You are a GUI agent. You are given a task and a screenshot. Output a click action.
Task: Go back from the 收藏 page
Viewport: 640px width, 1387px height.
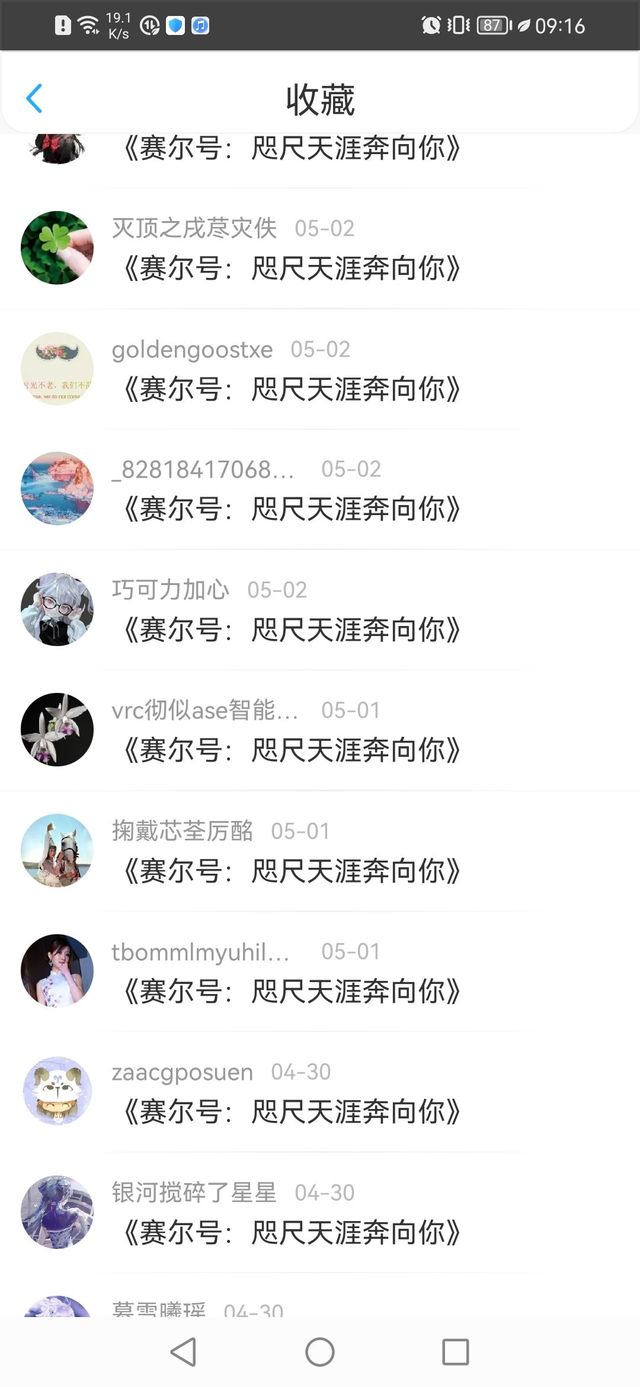[34, 98]
